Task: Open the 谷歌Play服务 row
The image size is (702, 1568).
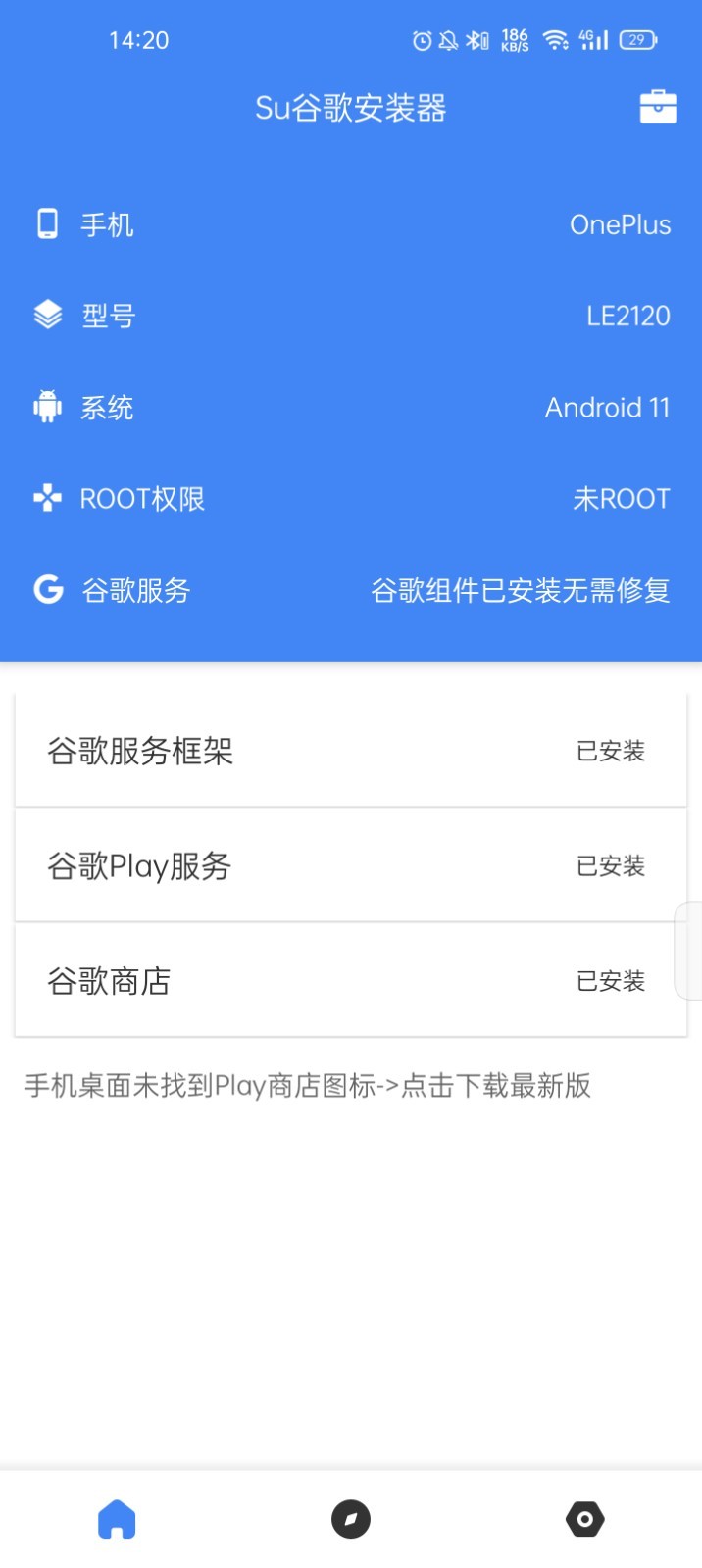Action: (x=350, y=865)
